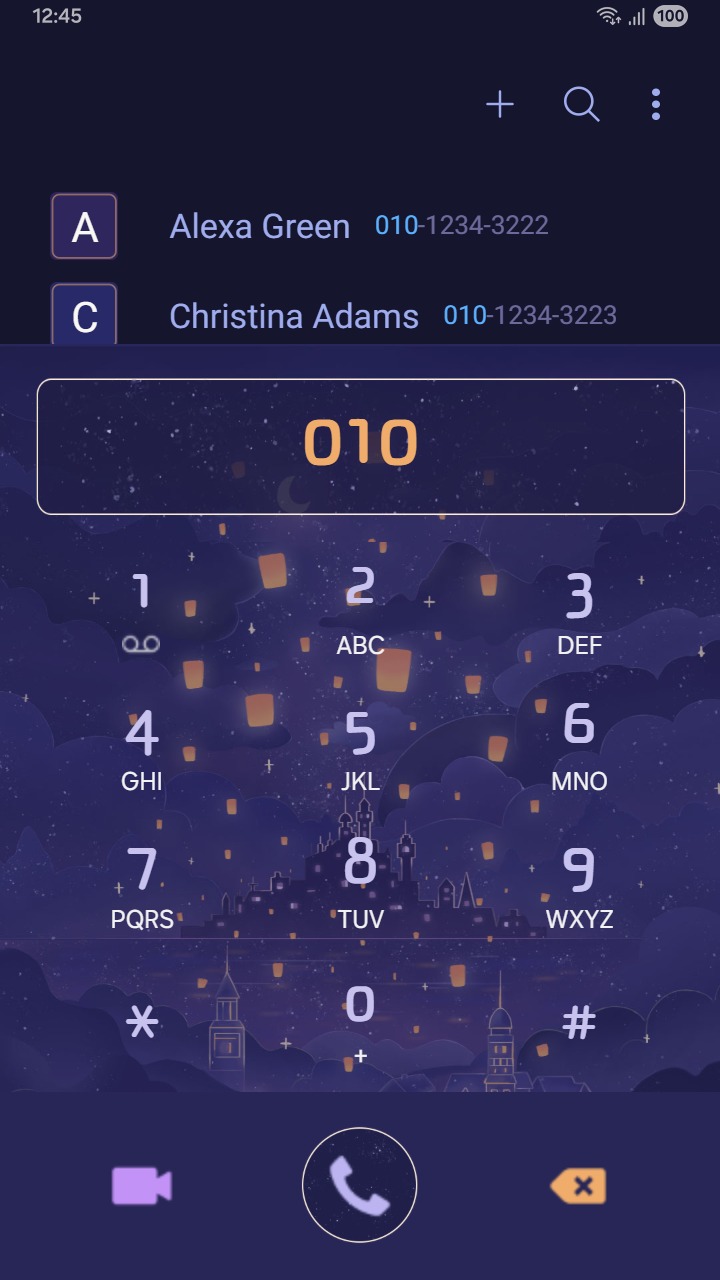Viewport: 720px width, 1280px height.
Task: Choose the Christina Adams contact suggestion
Action: (x=330, y=316)
